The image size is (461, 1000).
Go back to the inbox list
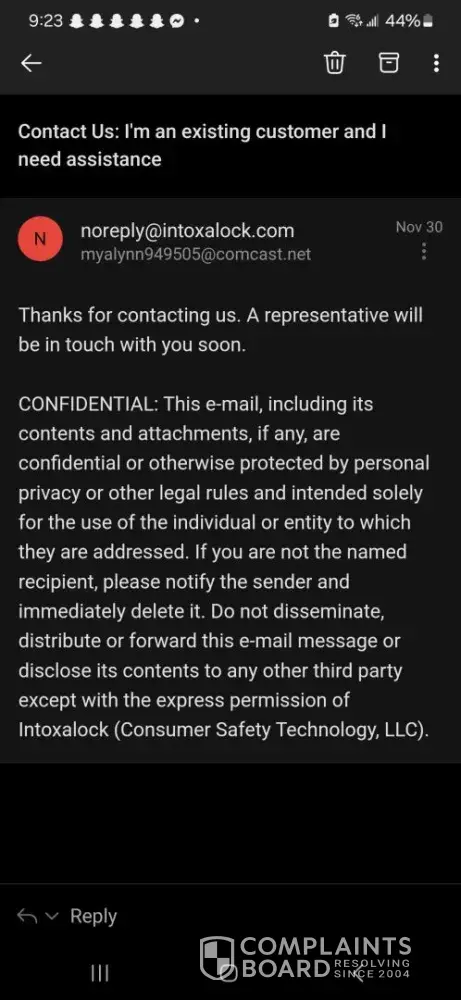[31, 62]
